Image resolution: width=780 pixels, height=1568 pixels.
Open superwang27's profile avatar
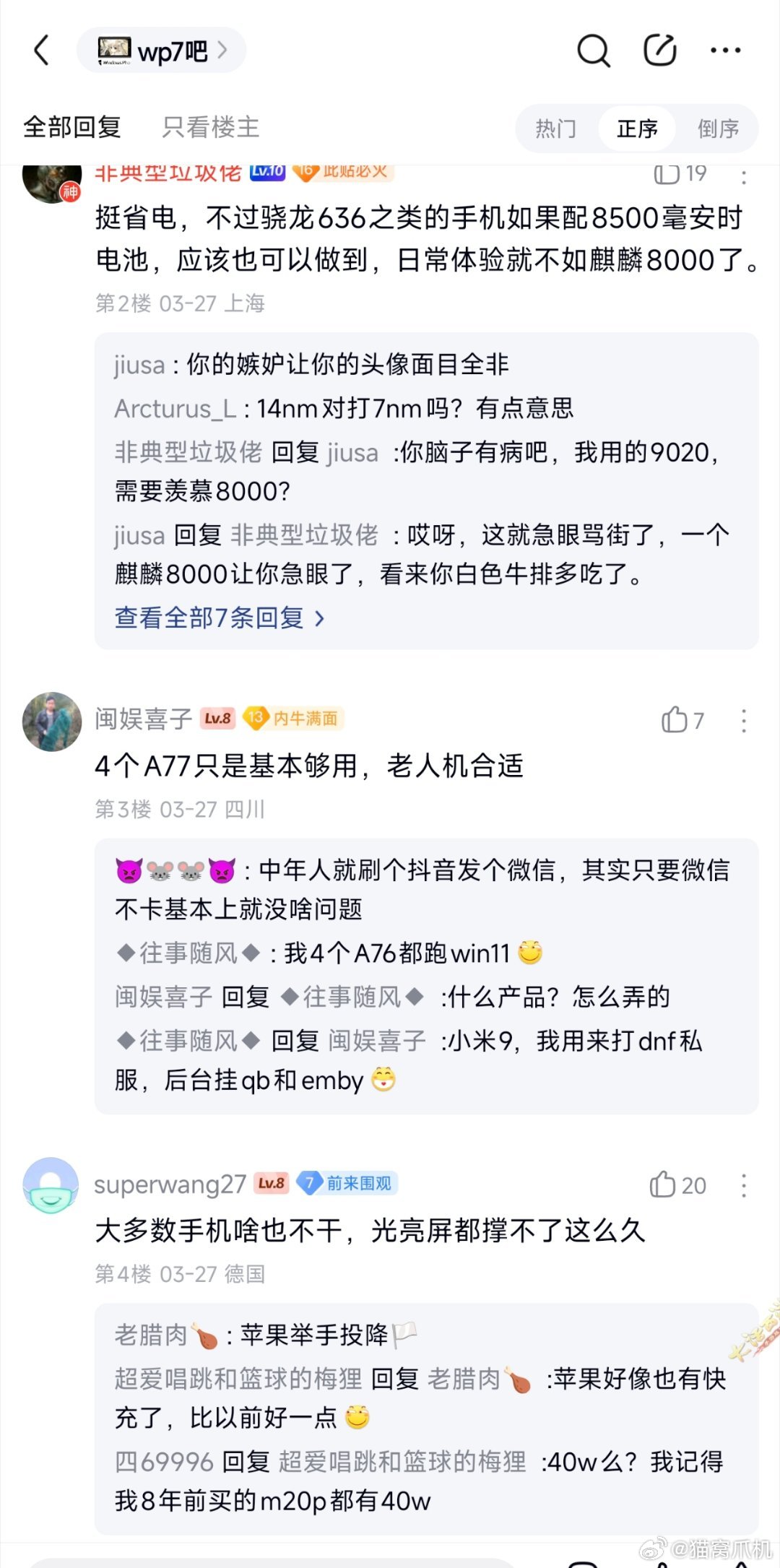tap(51, 1183)
